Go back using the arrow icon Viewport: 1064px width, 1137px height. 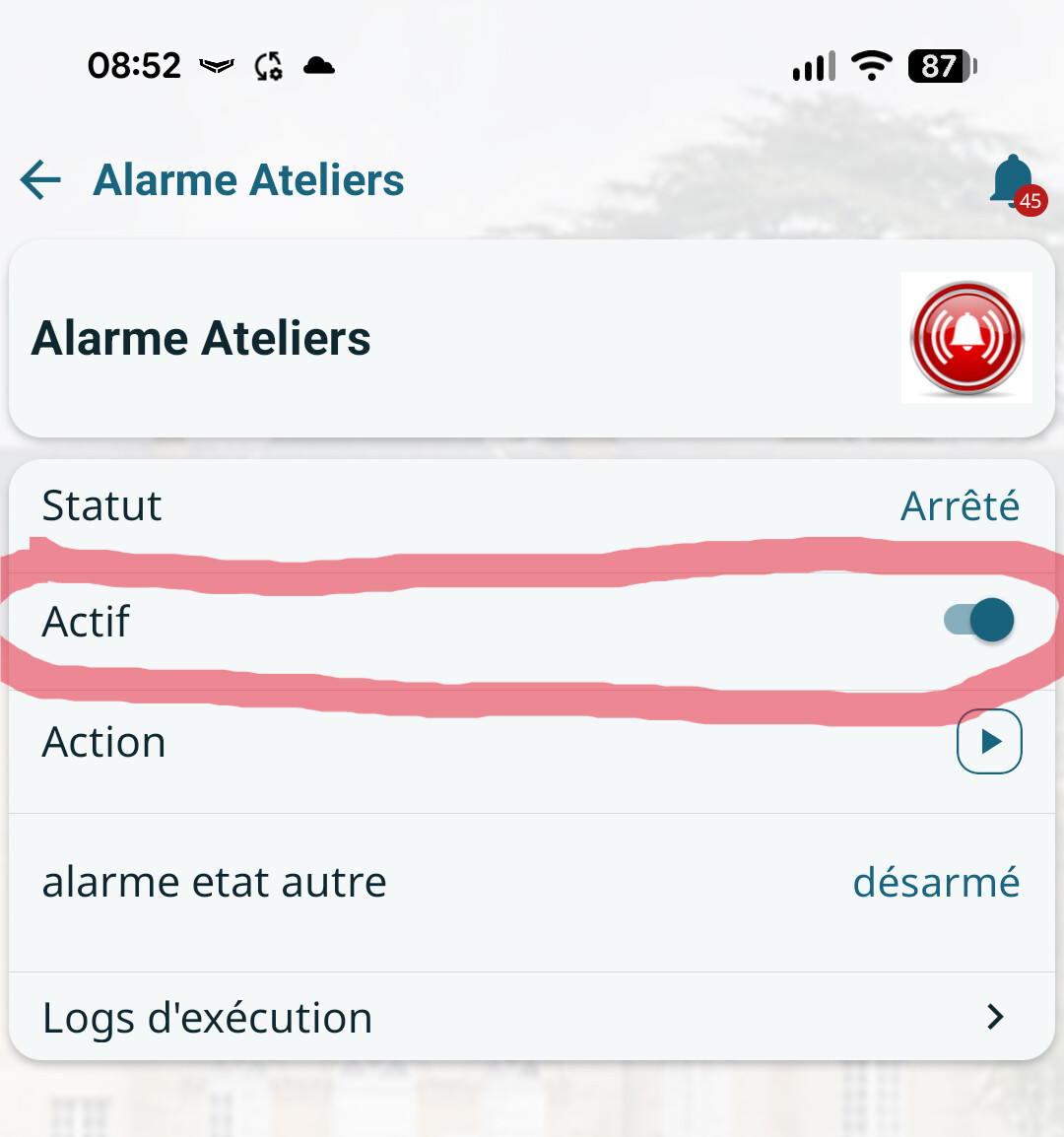point(40,180)
